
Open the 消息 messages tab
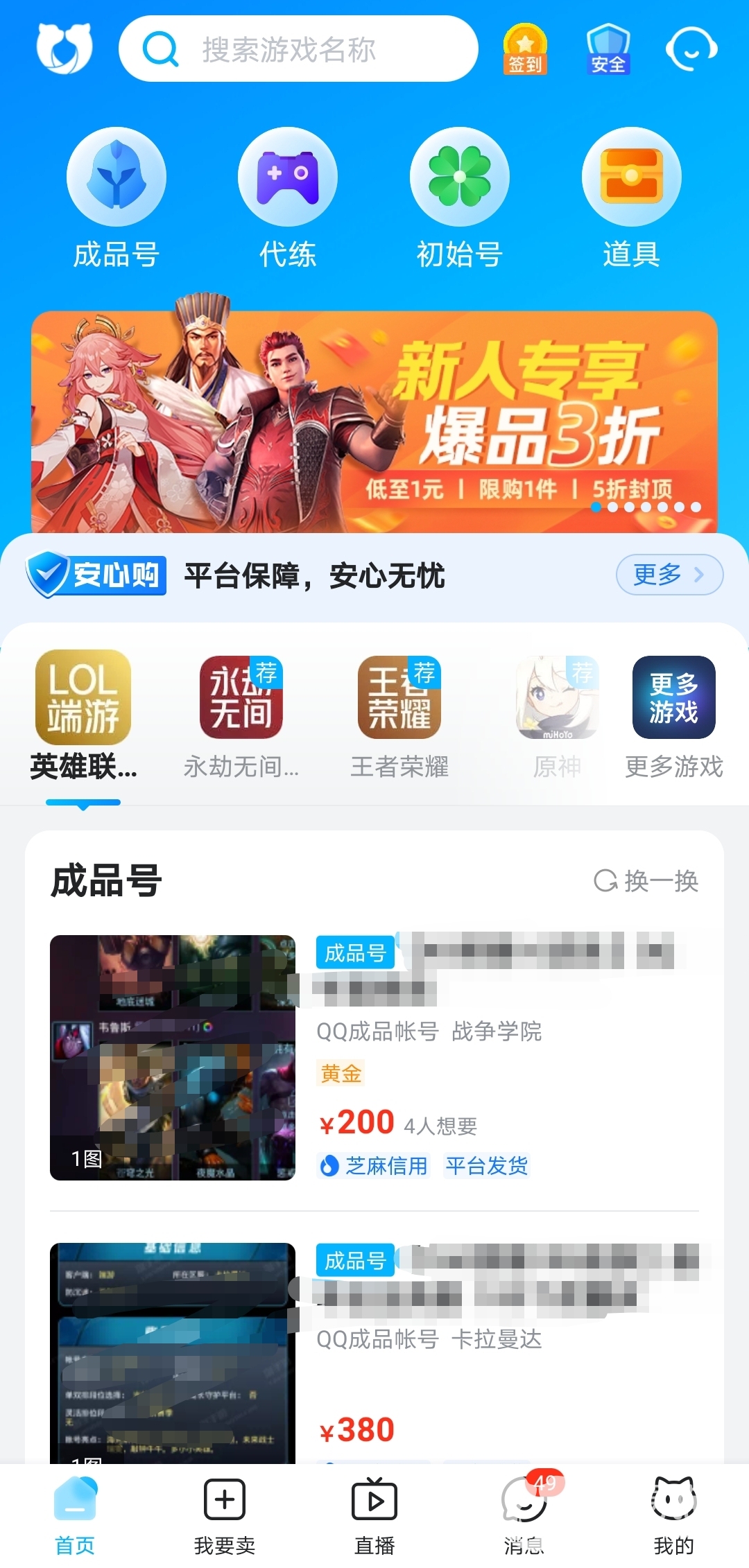(x=524, y=1515)
